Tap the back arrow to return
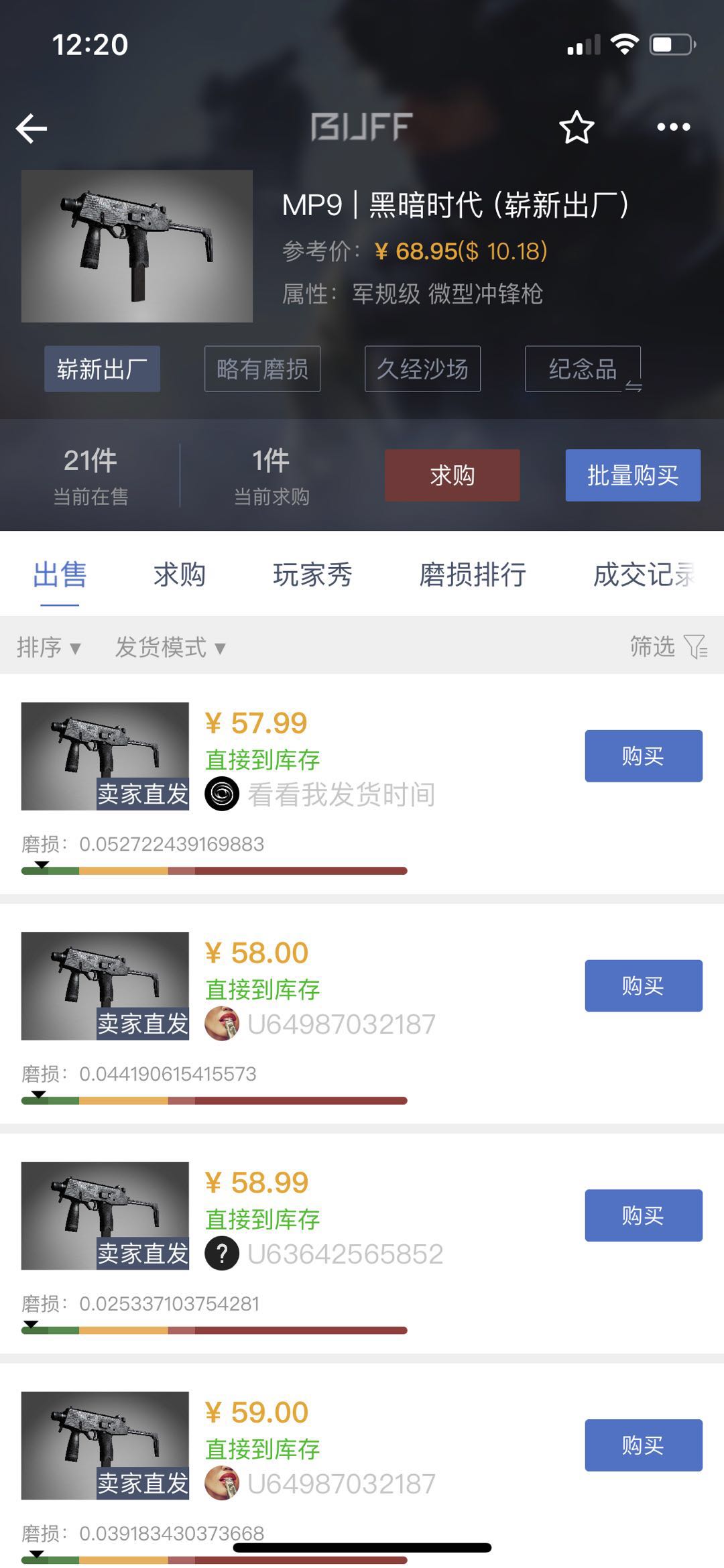724x1568 pixels. (32, 127)
